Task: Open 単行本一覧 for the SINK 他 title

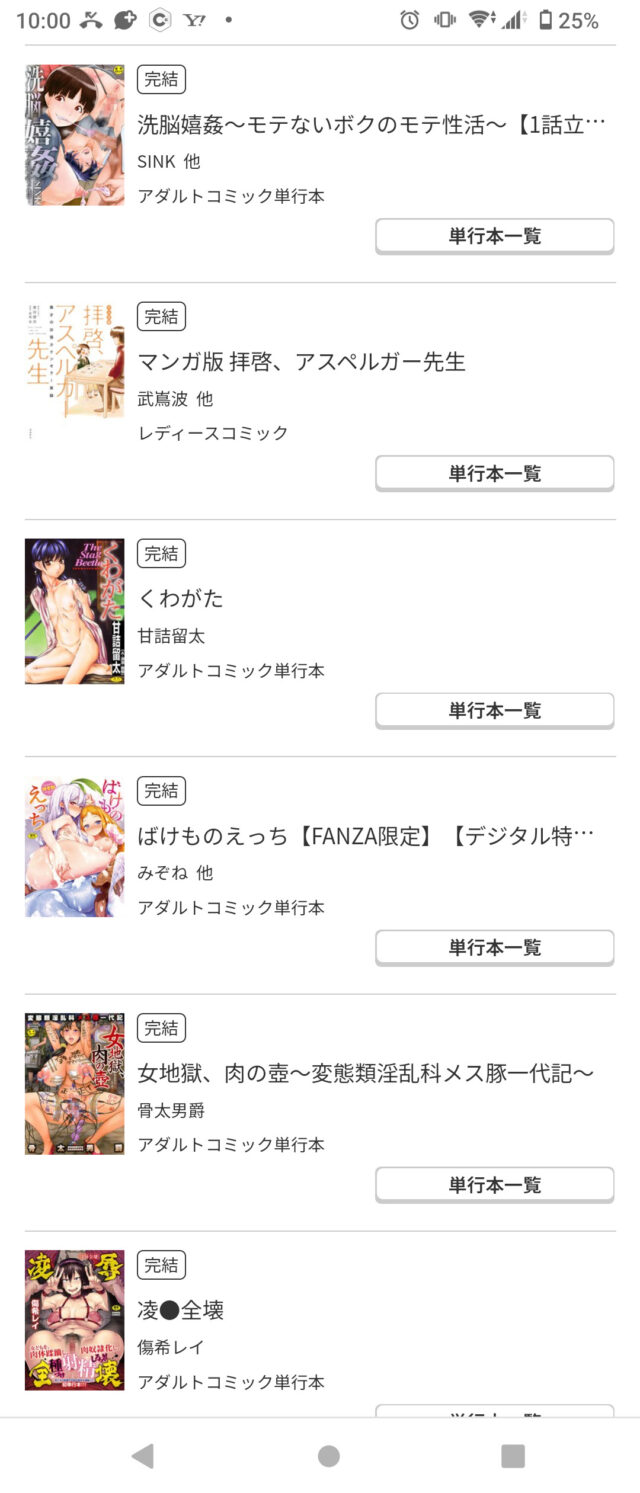Action: pyautogui.click(x=494, y=236)
